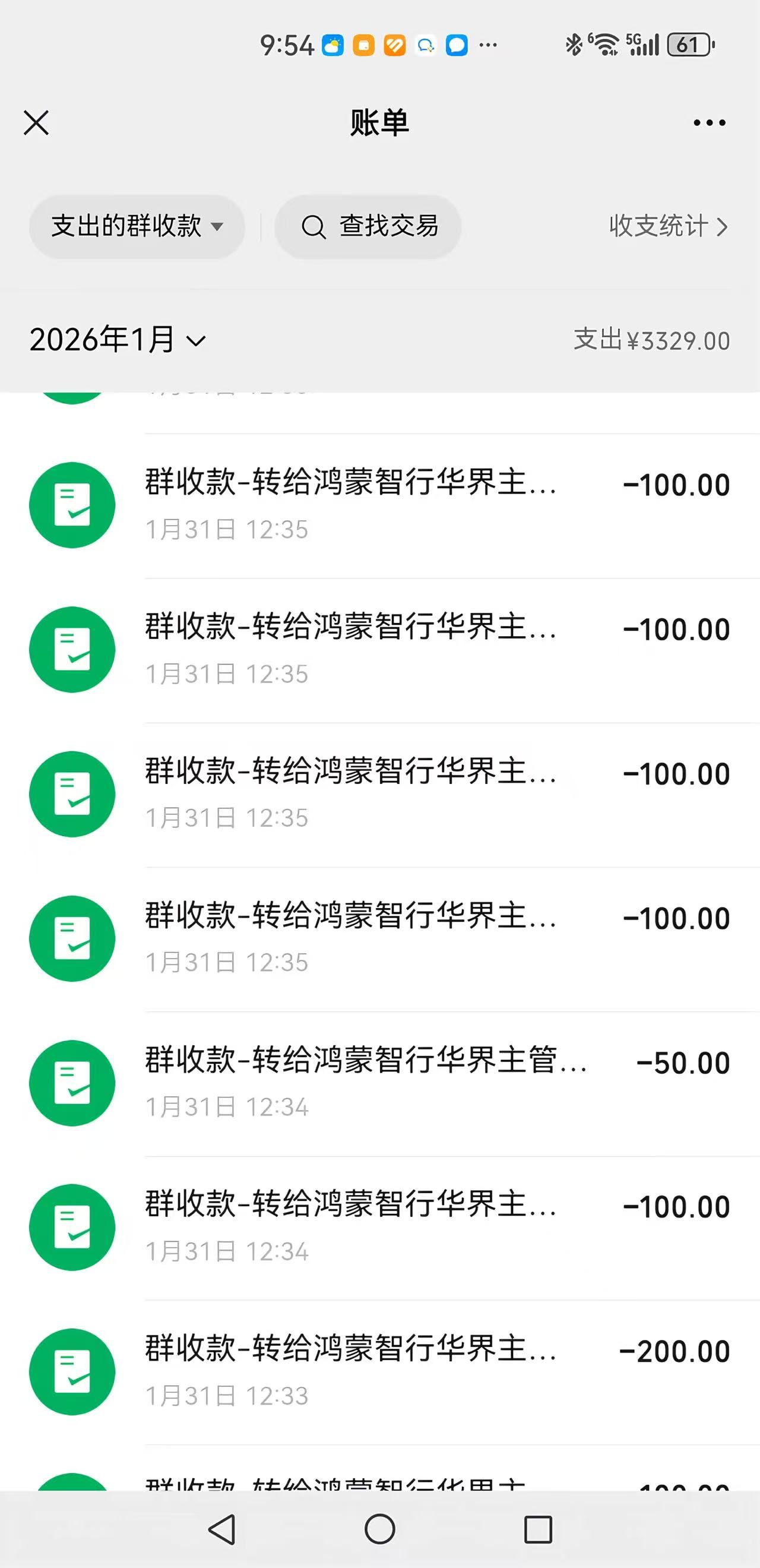
Task: Open the 支出的群收款 filter selector
Action: pyautogui.click(x=137, y=226)
